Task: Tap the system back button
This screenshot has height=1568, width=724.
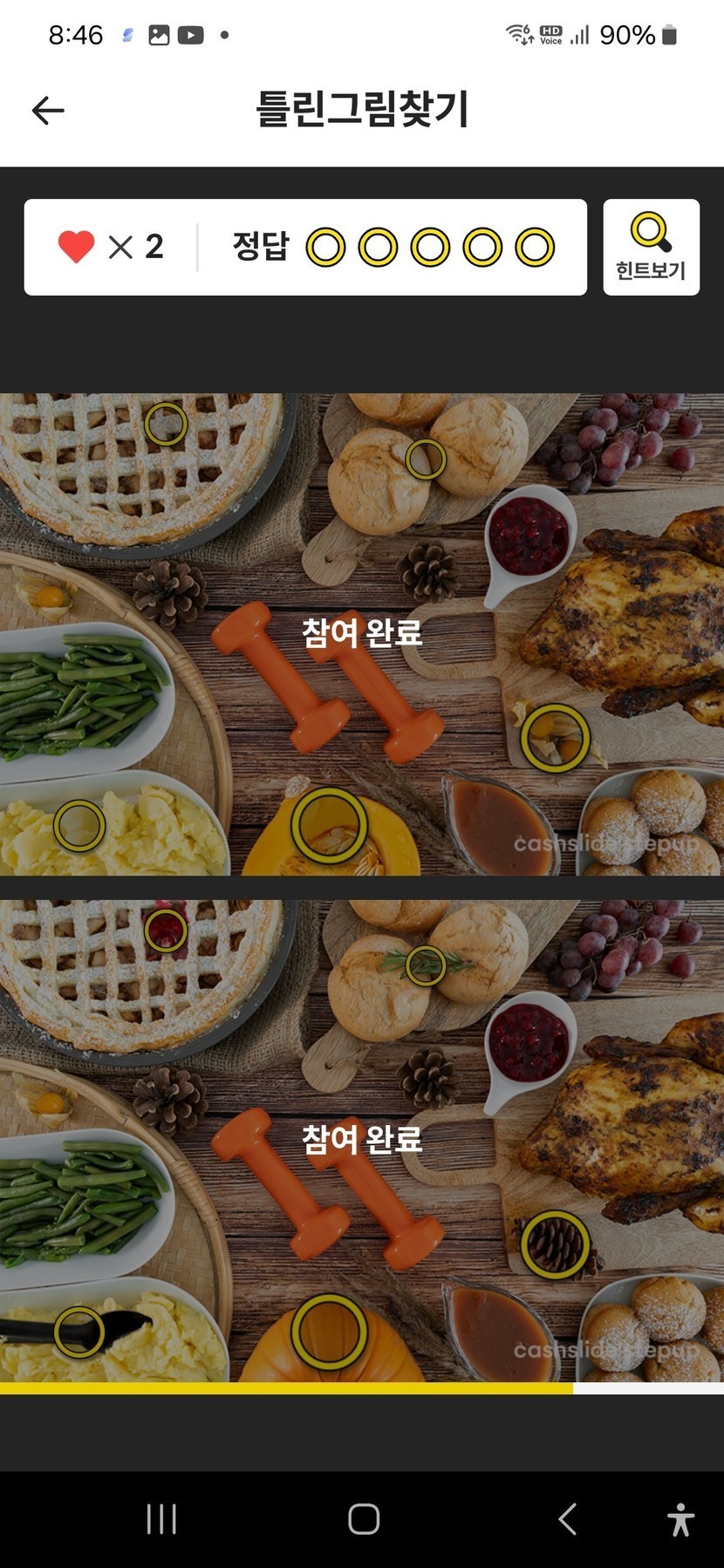Action: click(567, 1518)
